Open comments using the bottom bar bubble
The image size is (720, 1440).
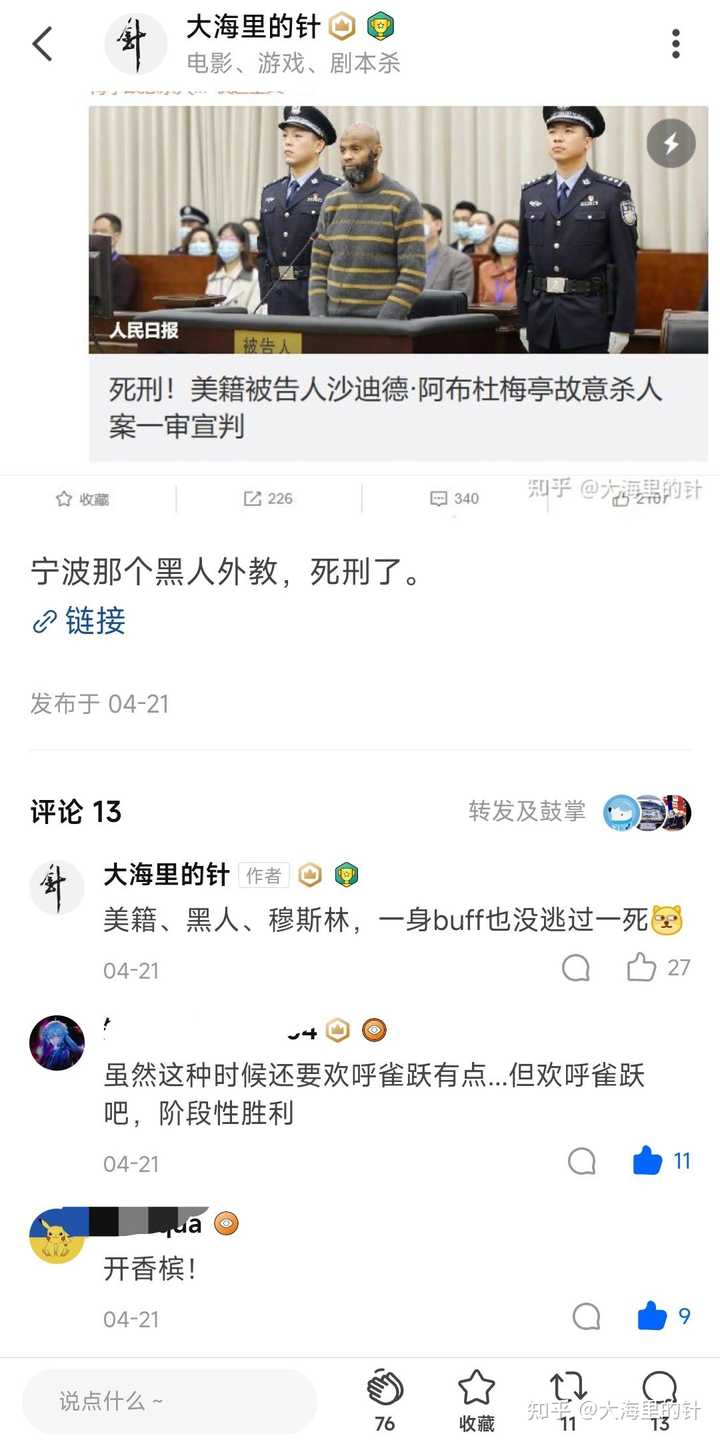660,1399
